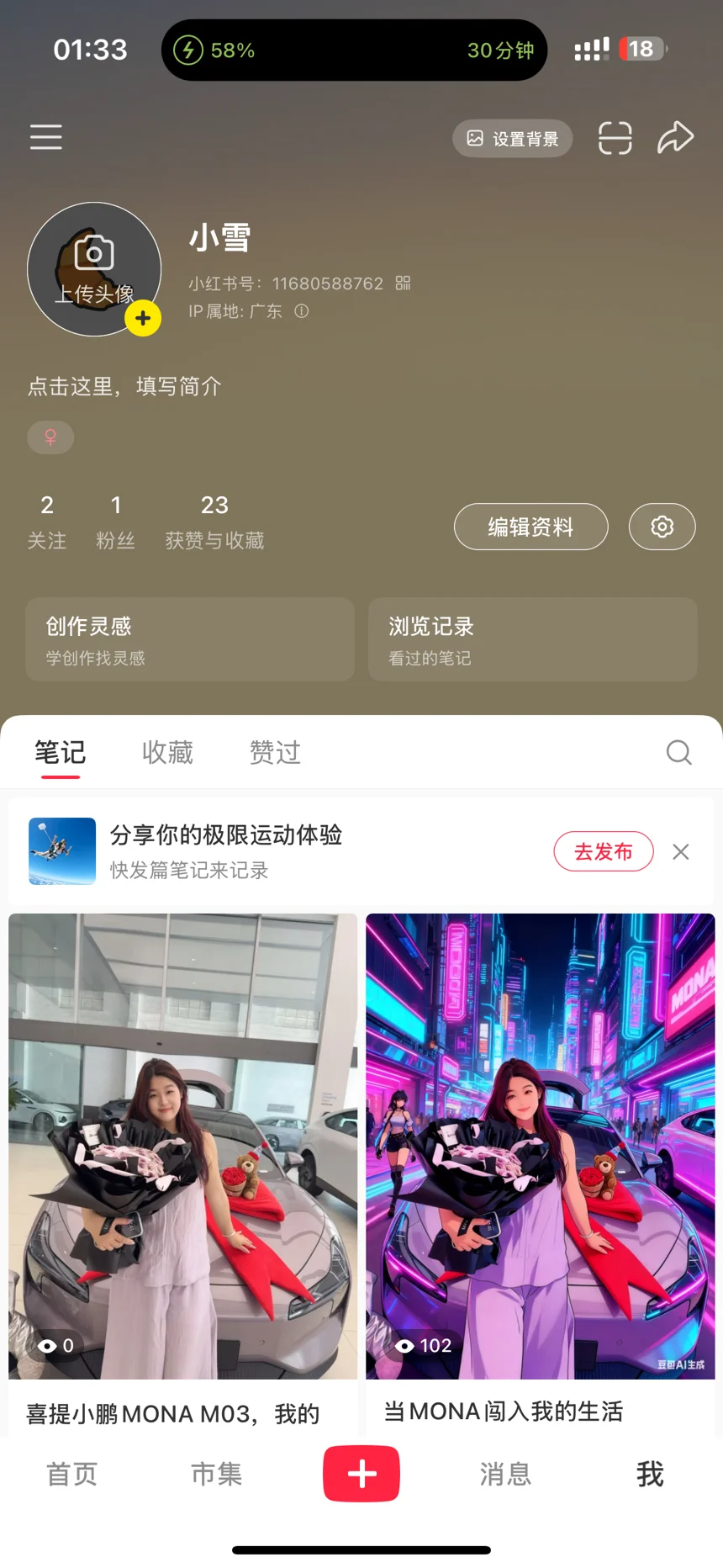Screen dimensions: 723x1568
Task: Open the 创作灵感 card
Action: click(189, 639)
